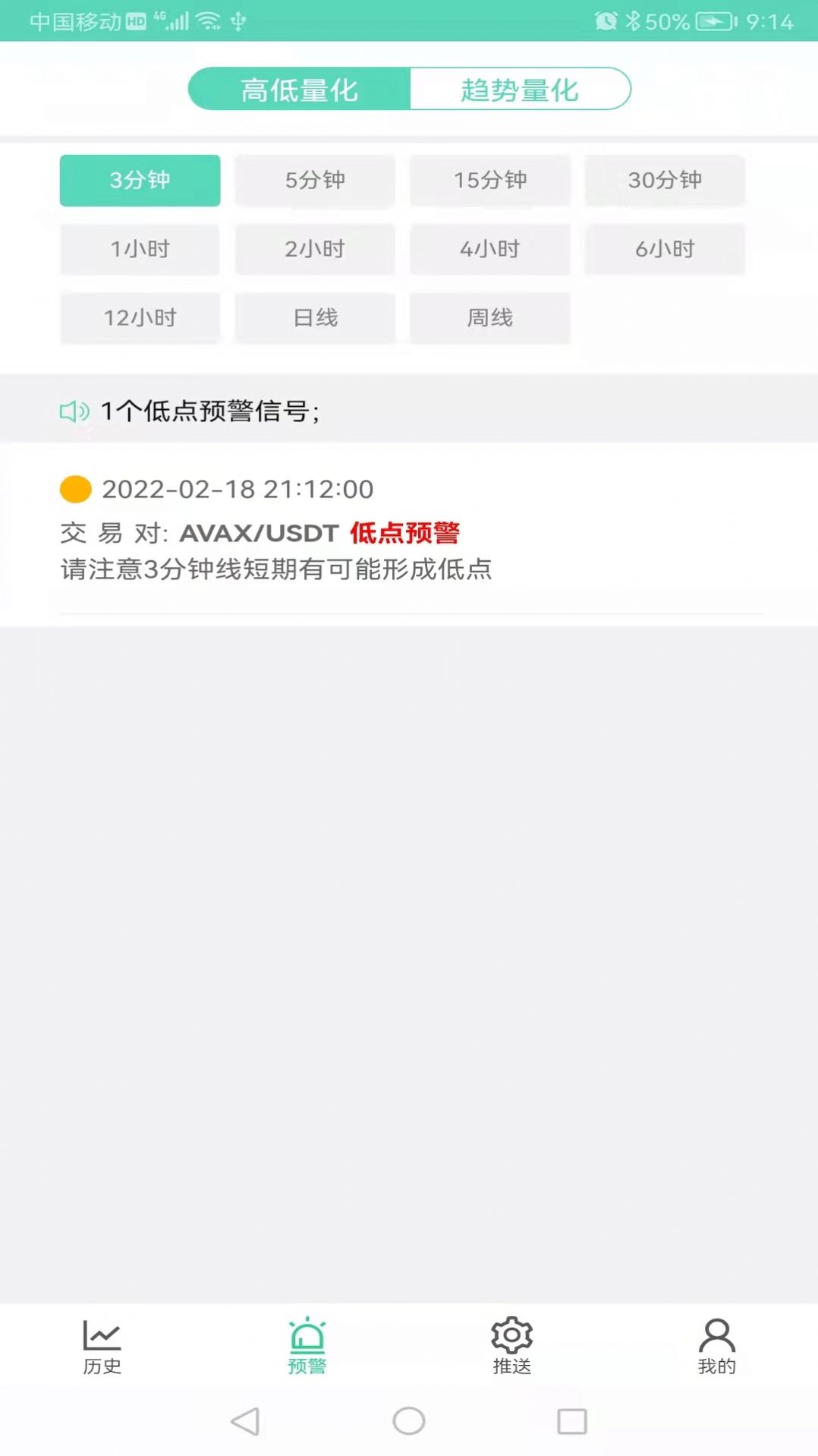818x1456 pixels.
Task: Switch to the 趋势量化 tab
Action: click(x=520, y=89)
